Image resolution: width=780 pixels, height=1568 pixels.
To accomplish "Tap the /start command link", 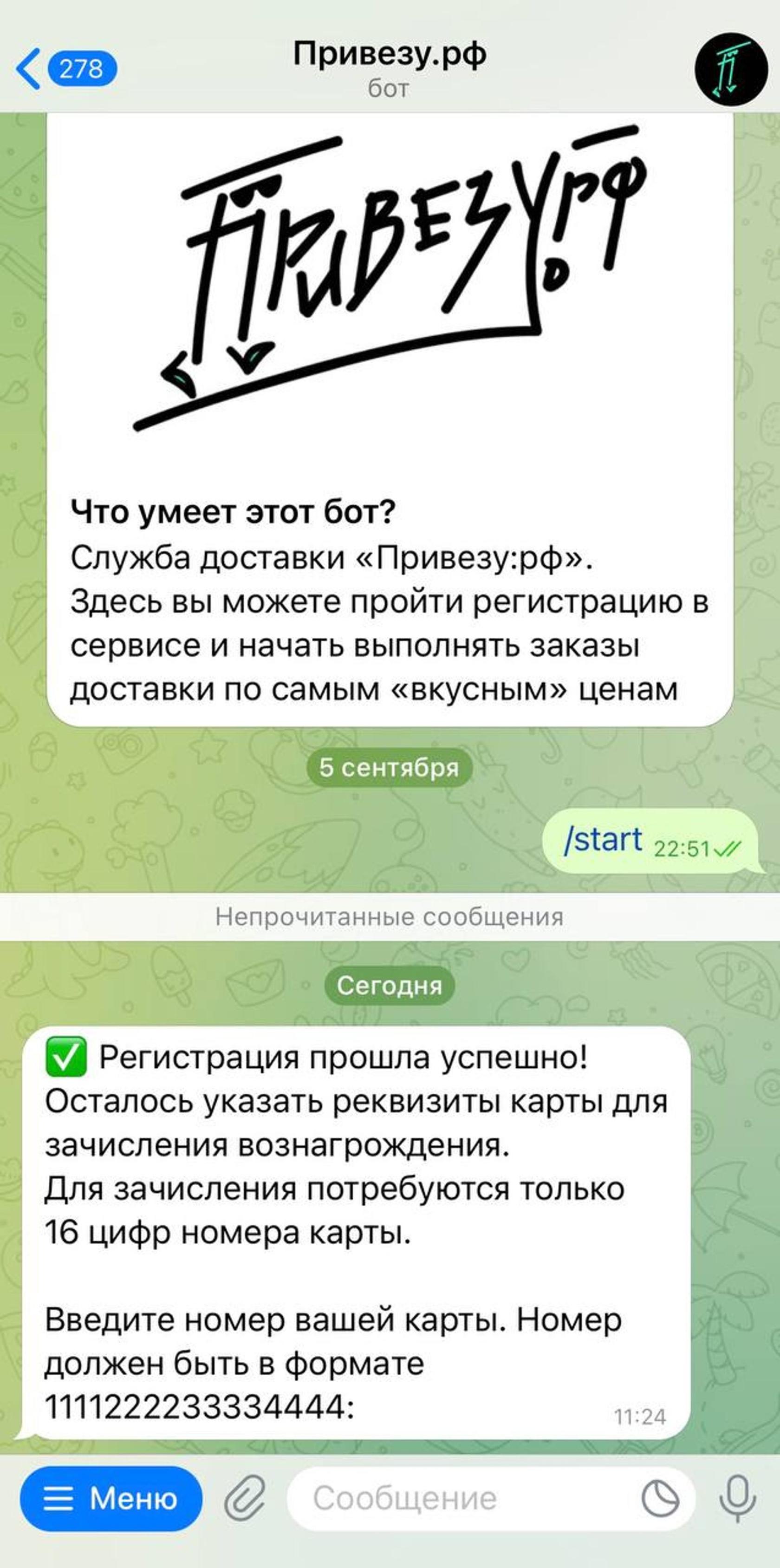I will 603,840.
